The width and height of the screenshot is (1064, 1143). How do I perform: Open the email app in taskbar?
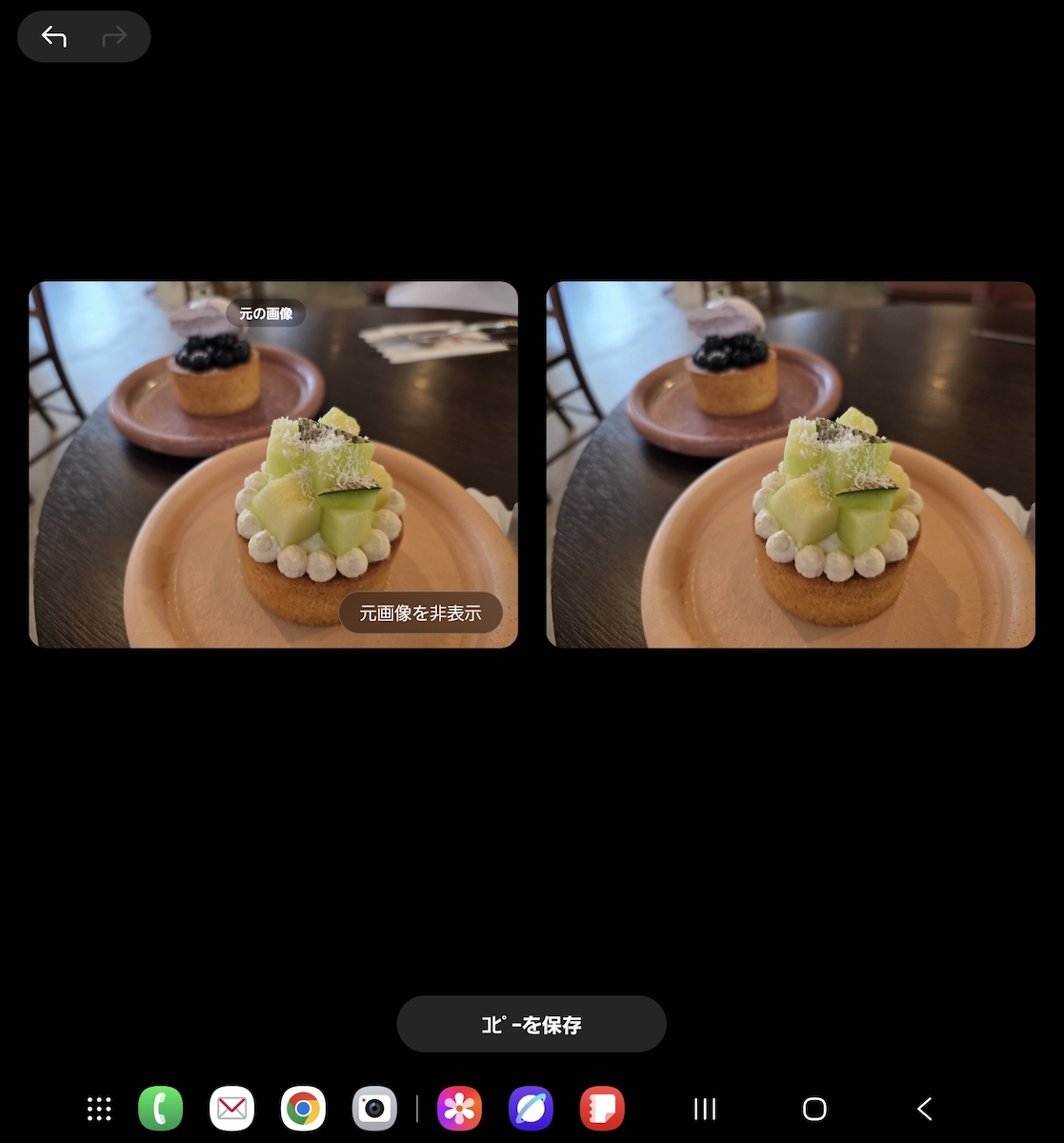(x=231, y=1109)
